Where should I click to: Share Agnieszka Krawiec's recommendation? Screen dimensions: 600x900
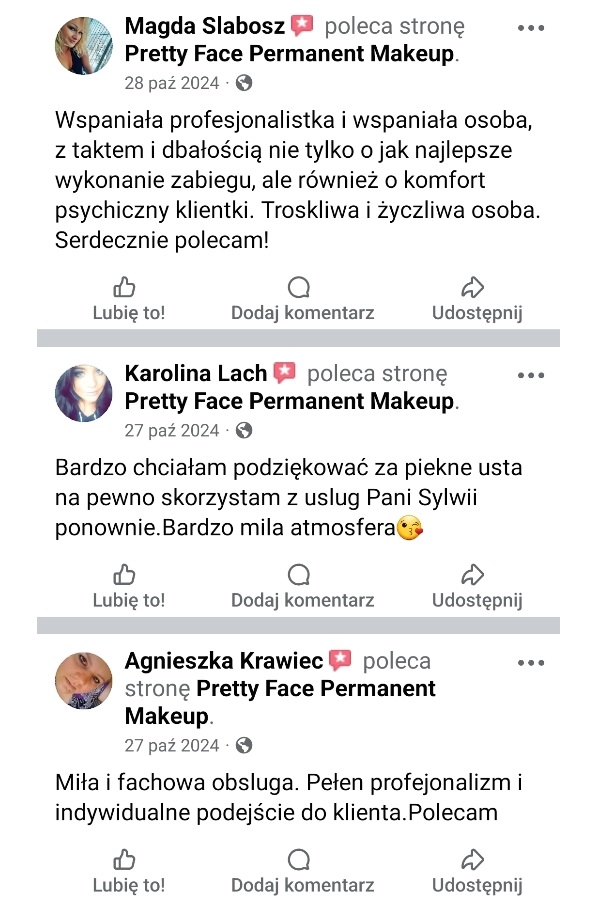(x=477, y=872)
